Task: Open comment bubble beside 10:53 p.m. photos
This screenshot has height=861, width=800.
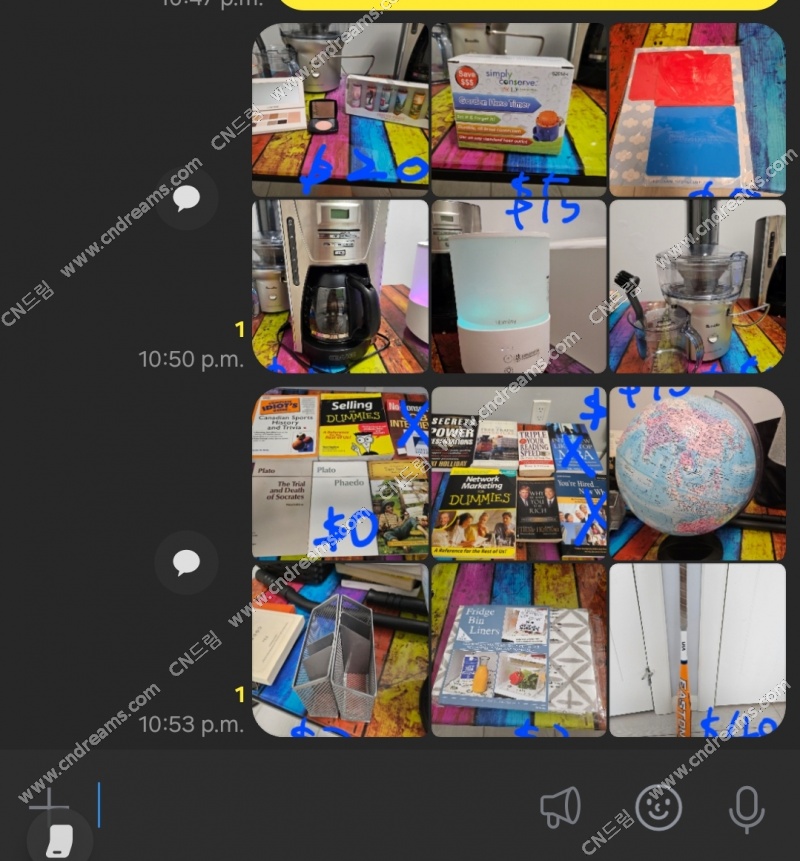Action: click(x=186, y=563)
